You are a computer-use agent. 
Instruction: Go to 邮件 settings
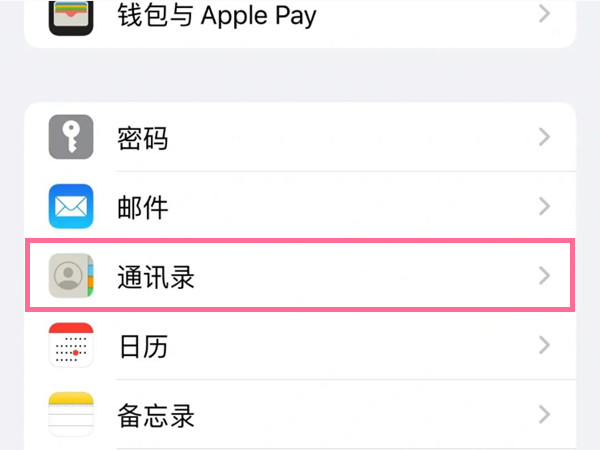(300, 207)
